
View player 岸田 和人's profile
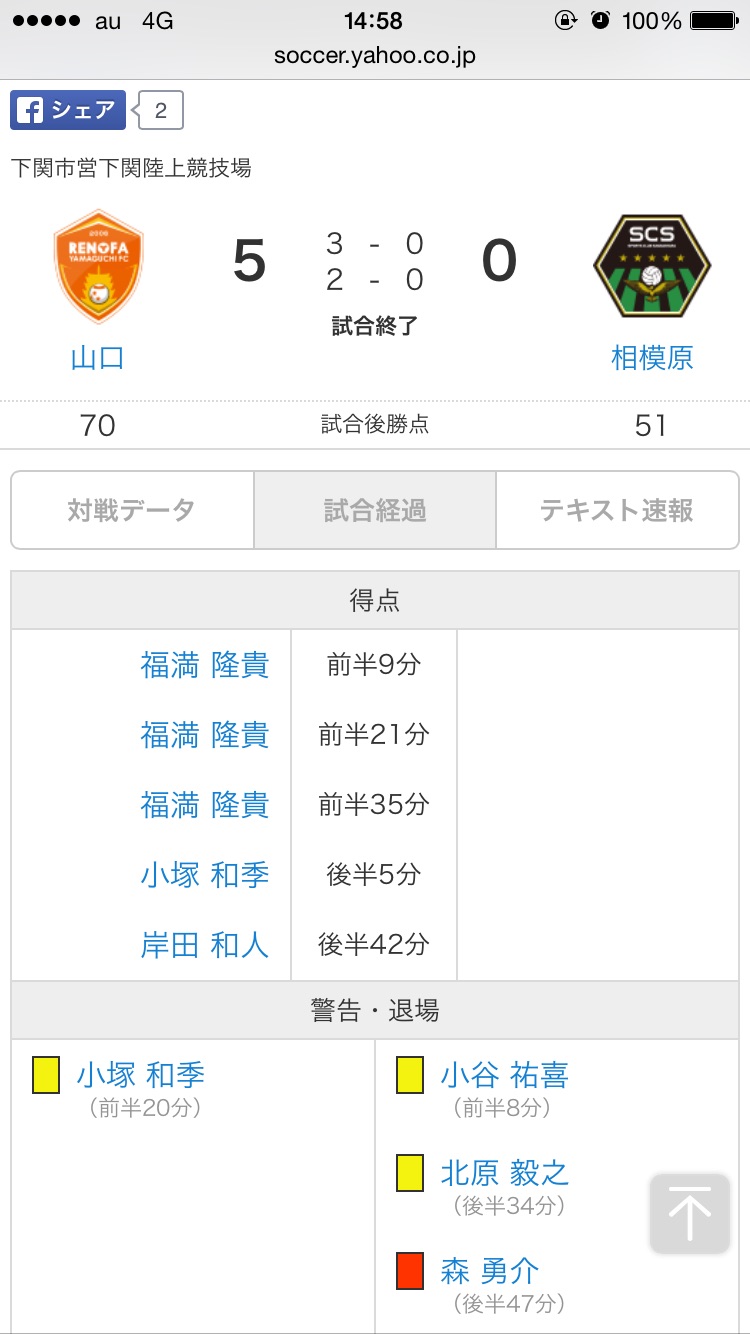tap(205, 945)
